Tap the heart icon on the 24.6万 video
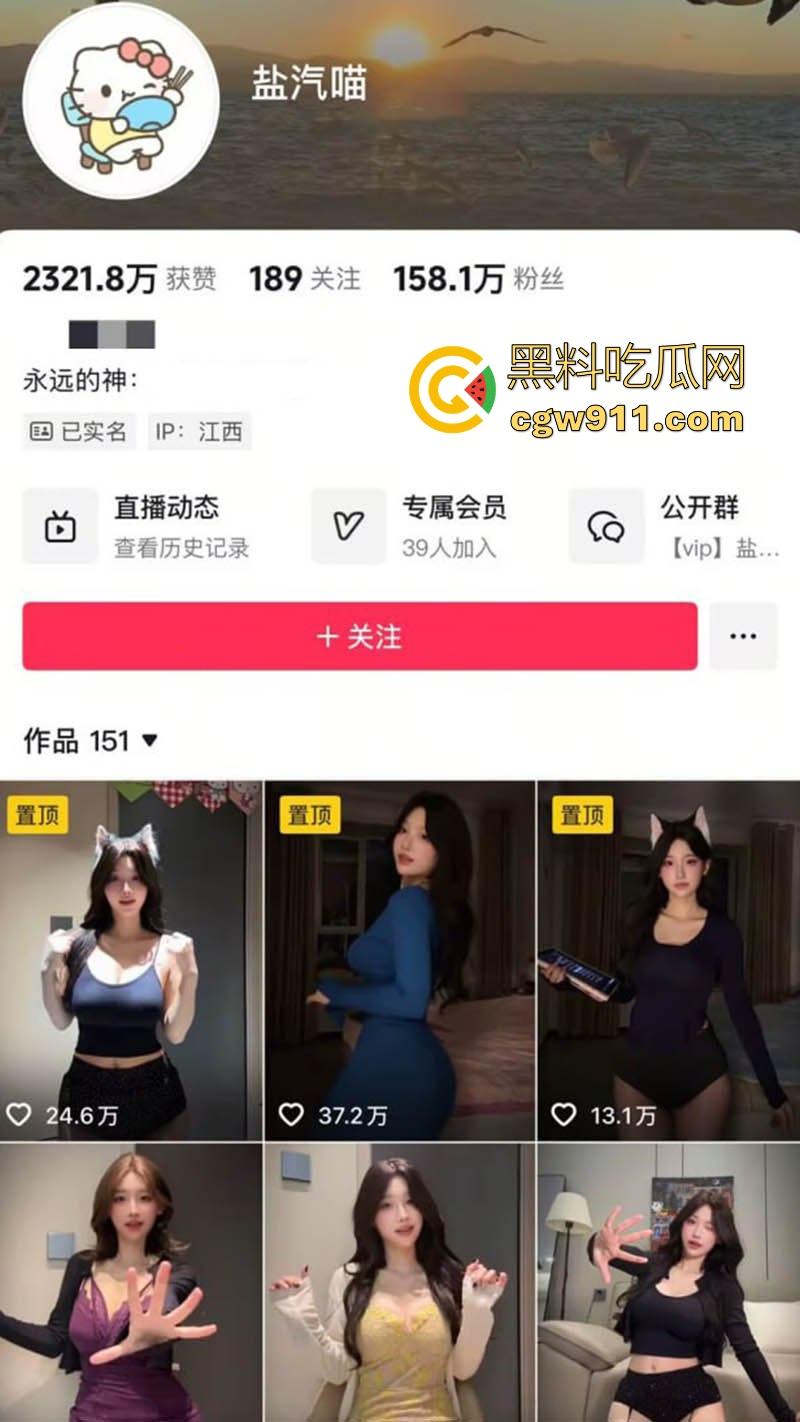Screen dimensions: 800x1422 18,1110
